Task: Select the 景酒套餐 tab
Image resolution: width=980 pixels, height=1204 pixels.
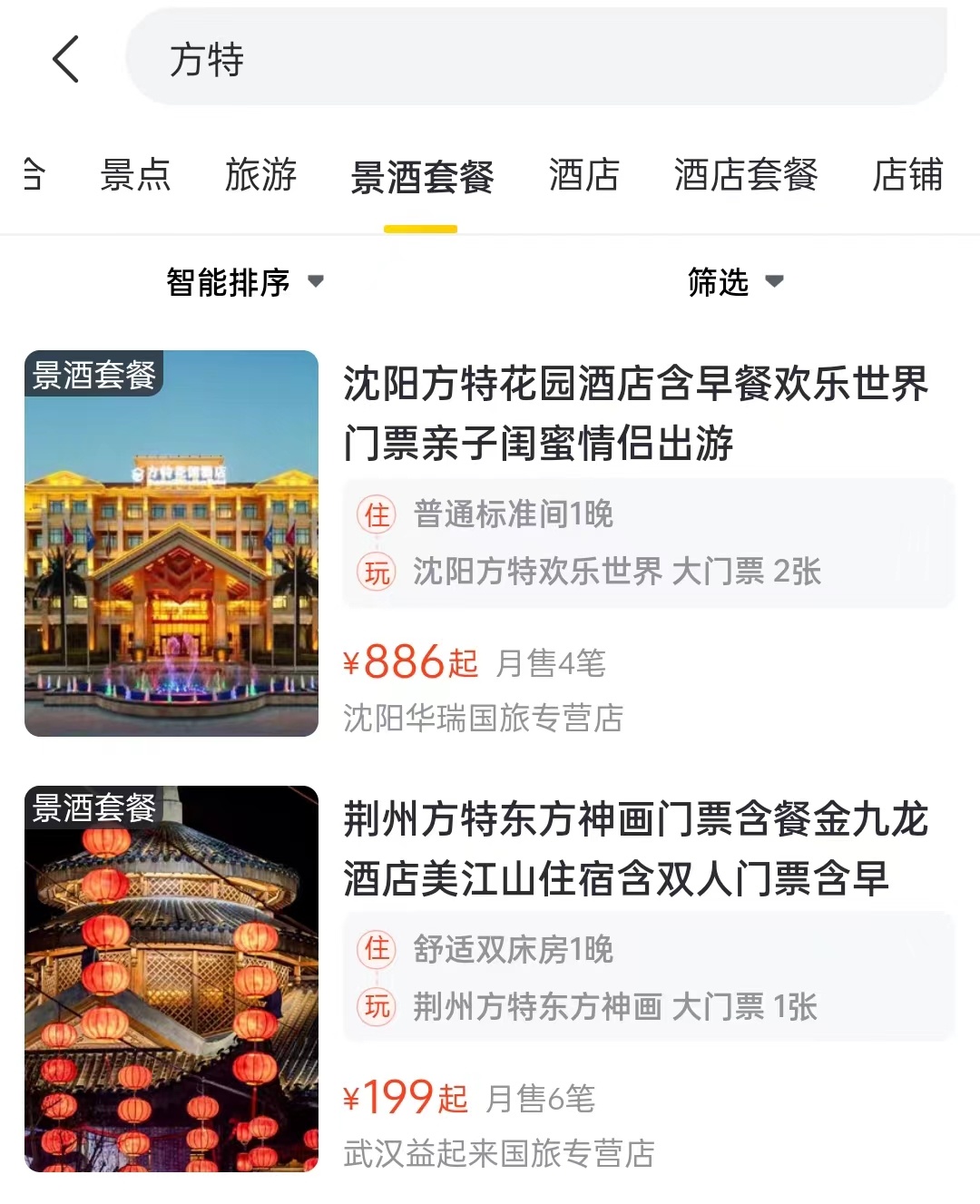Action: (422, 177)
